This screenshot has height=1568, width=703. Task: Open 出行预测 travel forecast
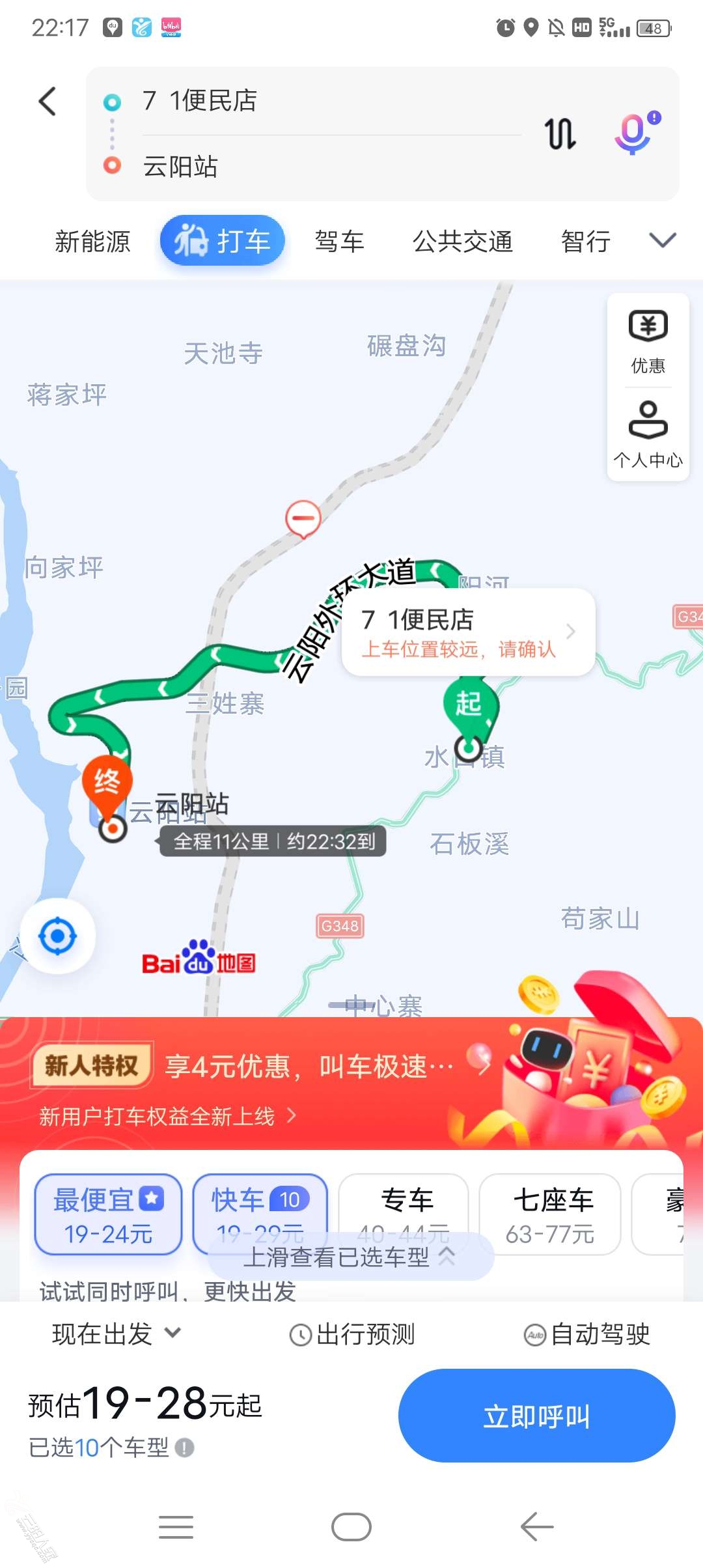352,1335
